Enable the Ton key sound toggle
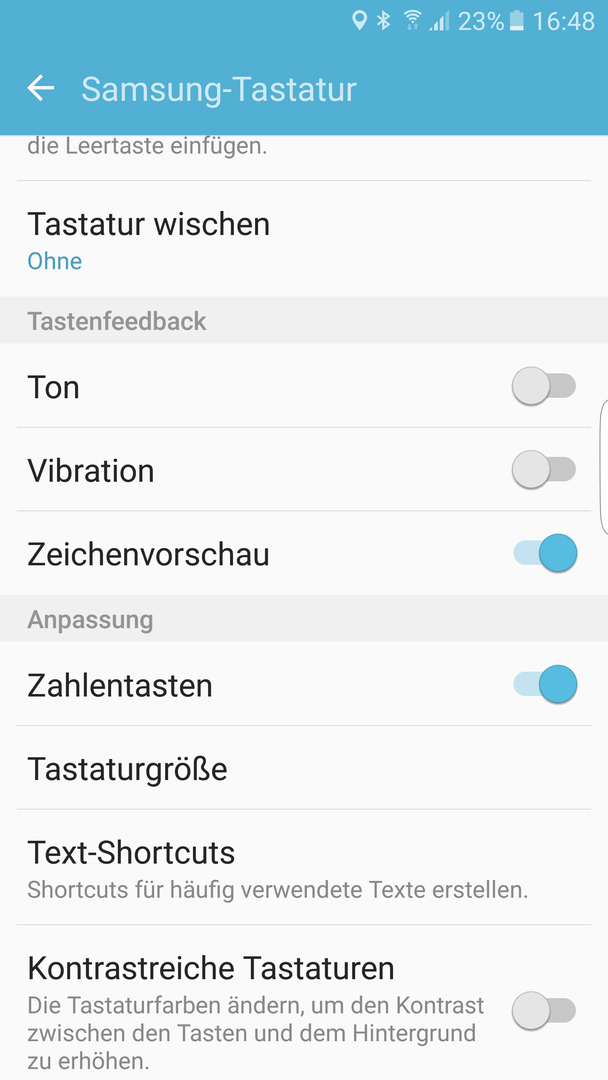The height and width of the screenshot is (1080, 608). pos(544,386)
